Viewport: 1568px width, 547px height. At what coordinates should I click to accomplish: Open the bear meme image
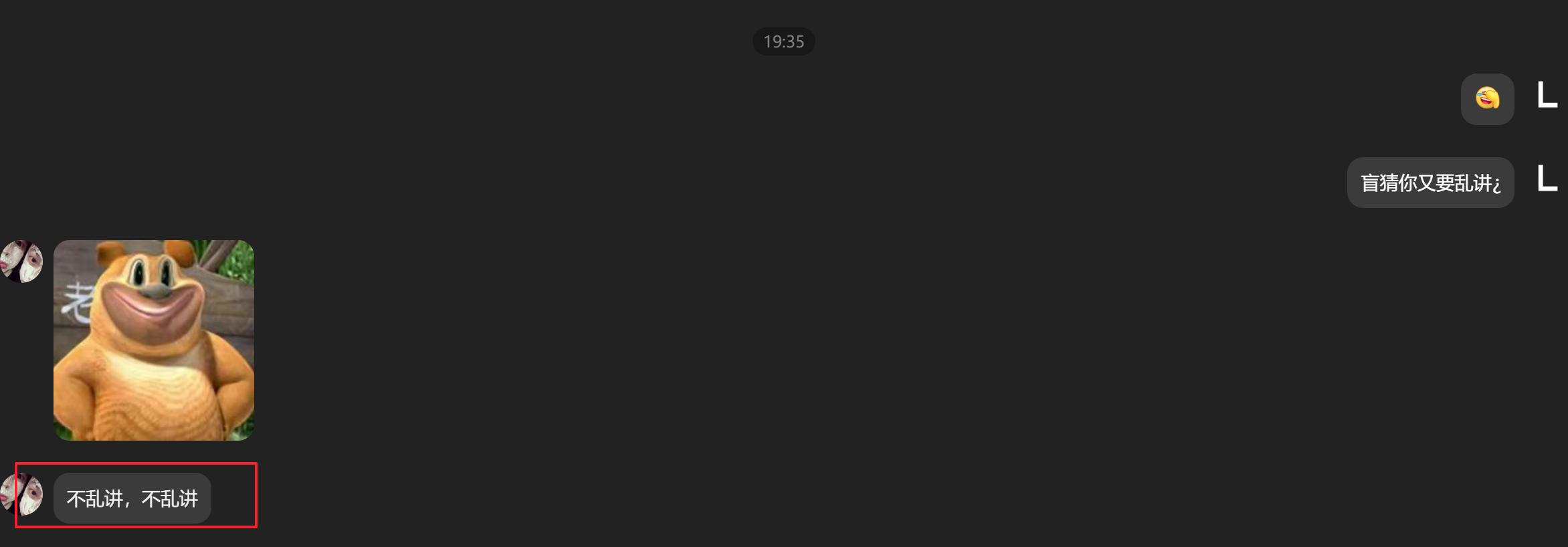[153, 340]
